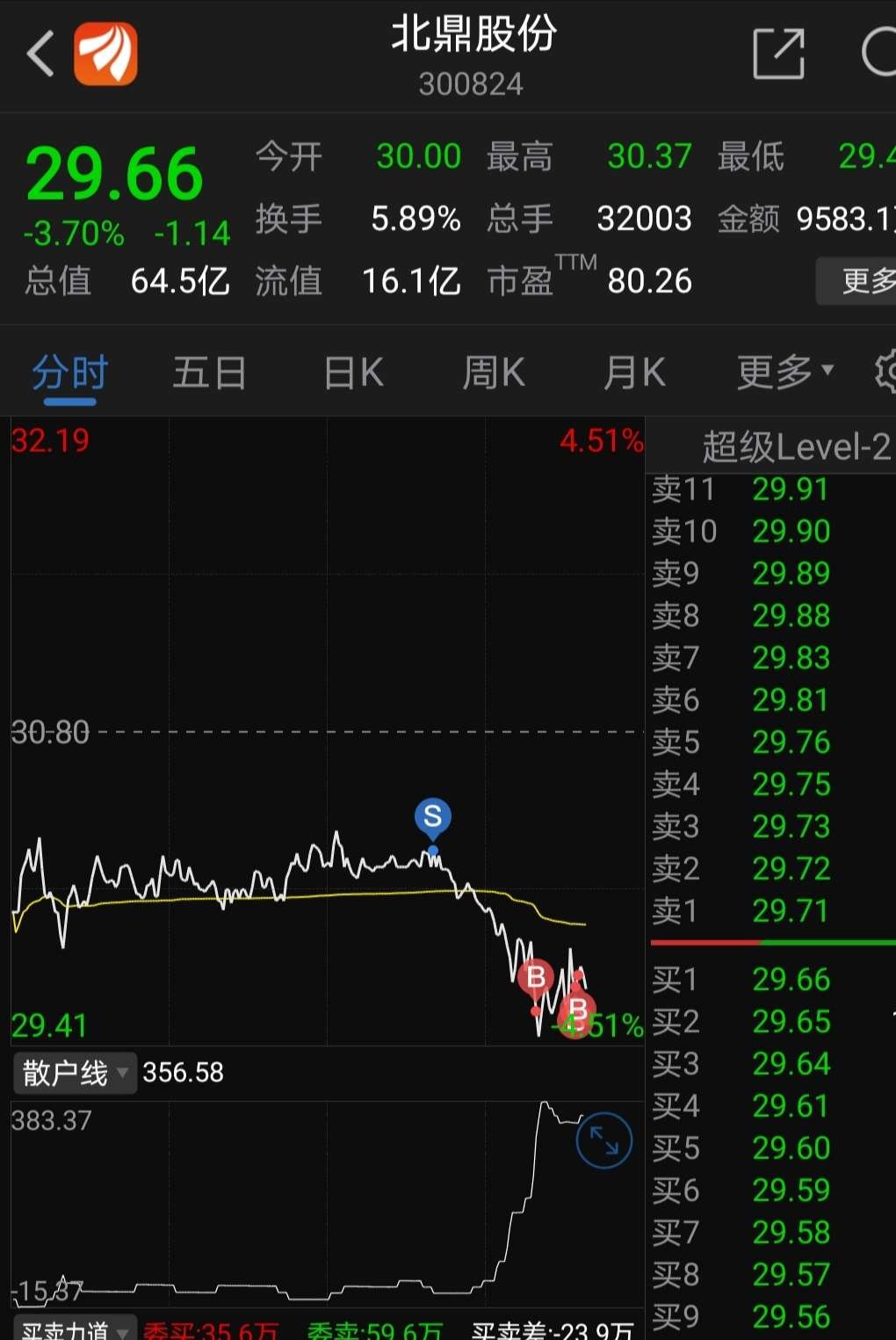Screen dimensions: 896x1340
Task: Switch to the 日K chart tab
Action: pyautogui.click(x=350, y=371)
